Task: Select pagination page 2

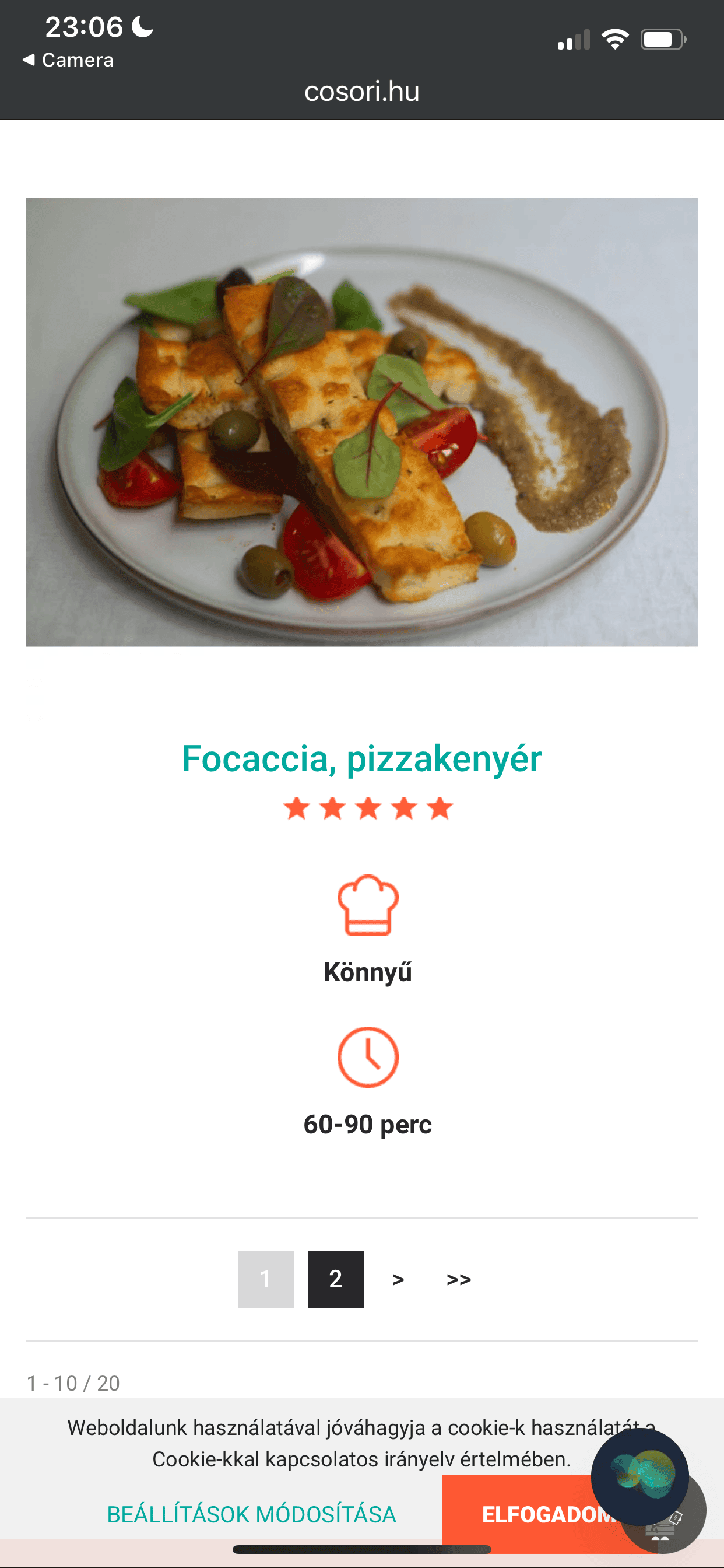Action: pos(335,1279)
